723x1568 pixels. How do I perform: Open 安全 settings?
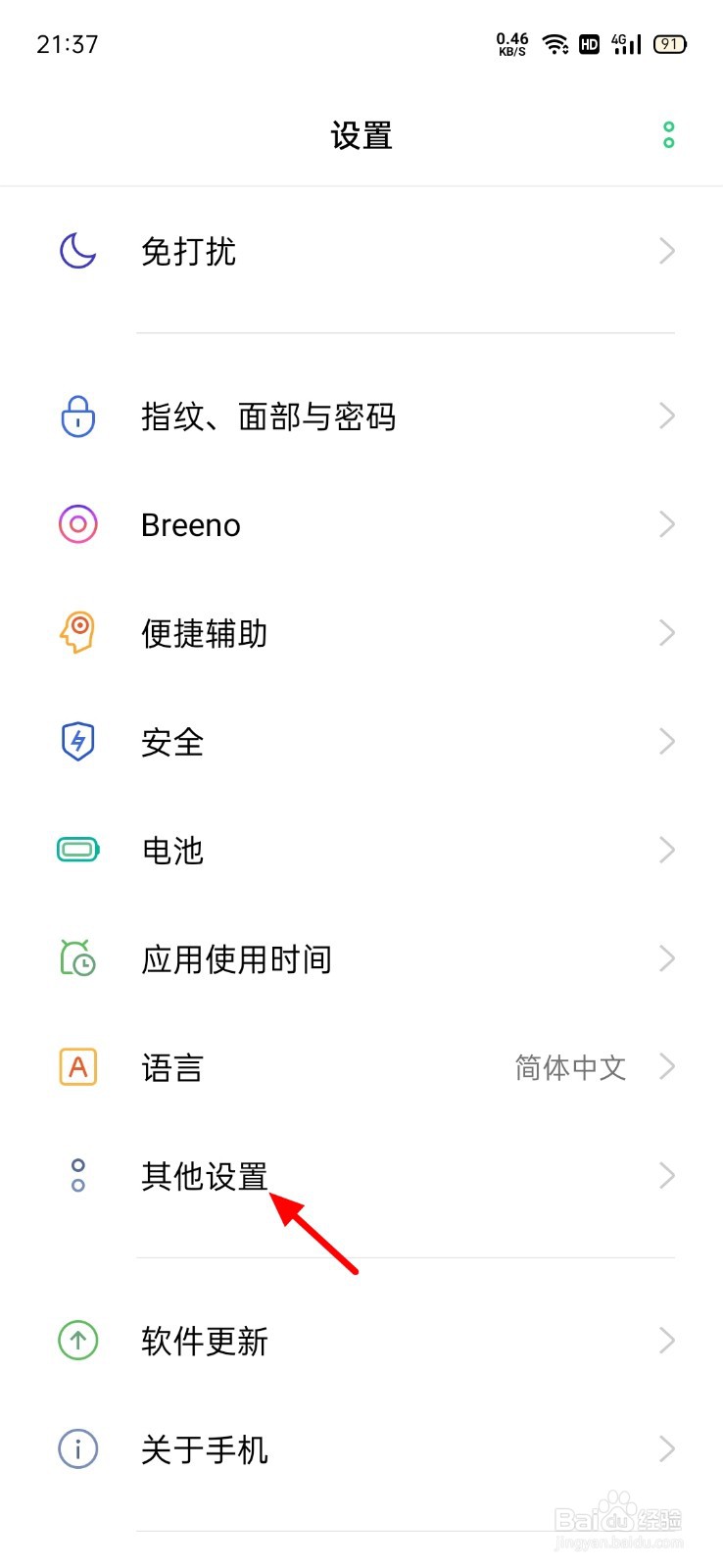pyautogui.click(x=361, y=743)
